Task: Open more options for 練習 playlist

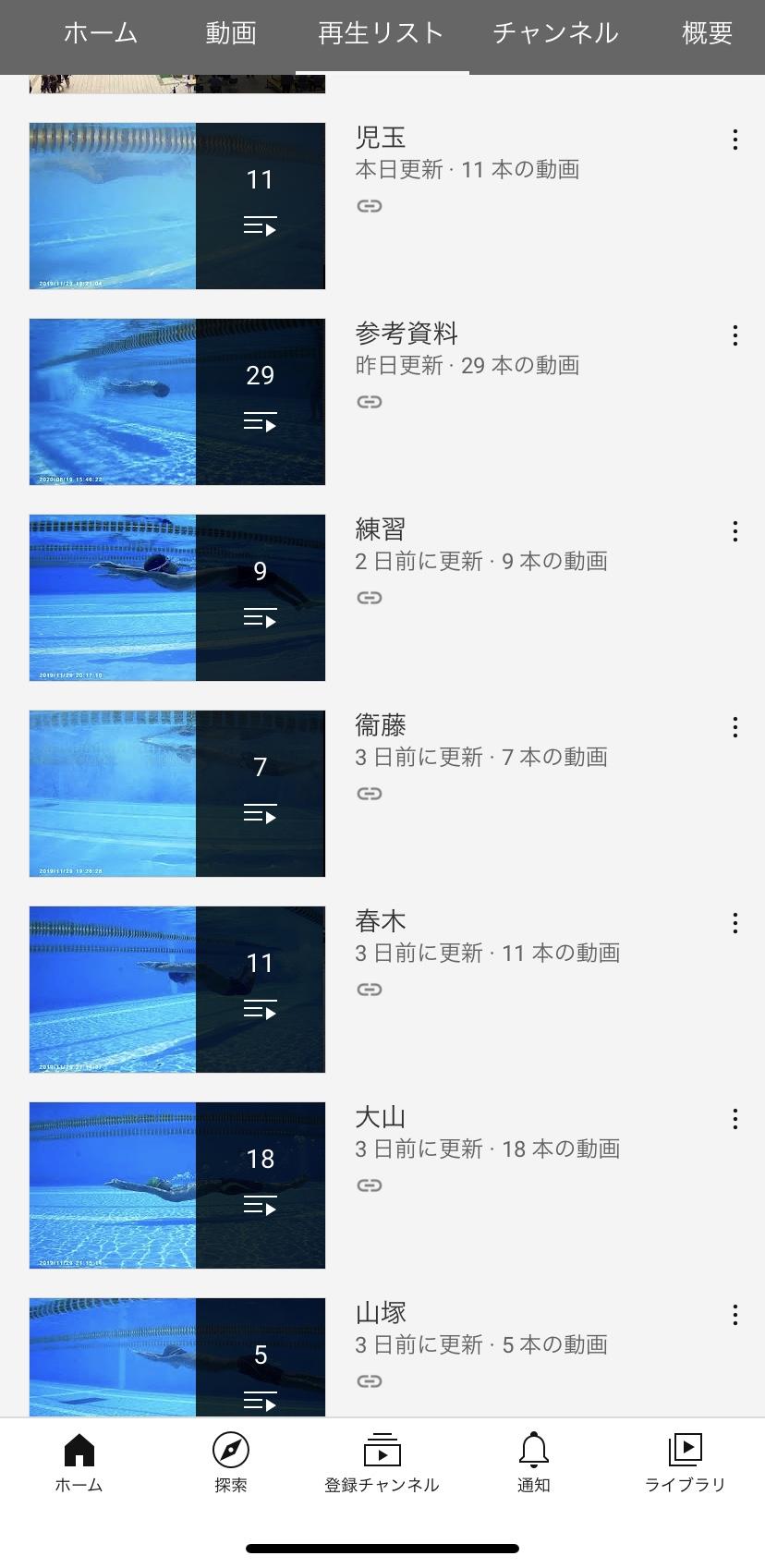Action: click(735, 531)
